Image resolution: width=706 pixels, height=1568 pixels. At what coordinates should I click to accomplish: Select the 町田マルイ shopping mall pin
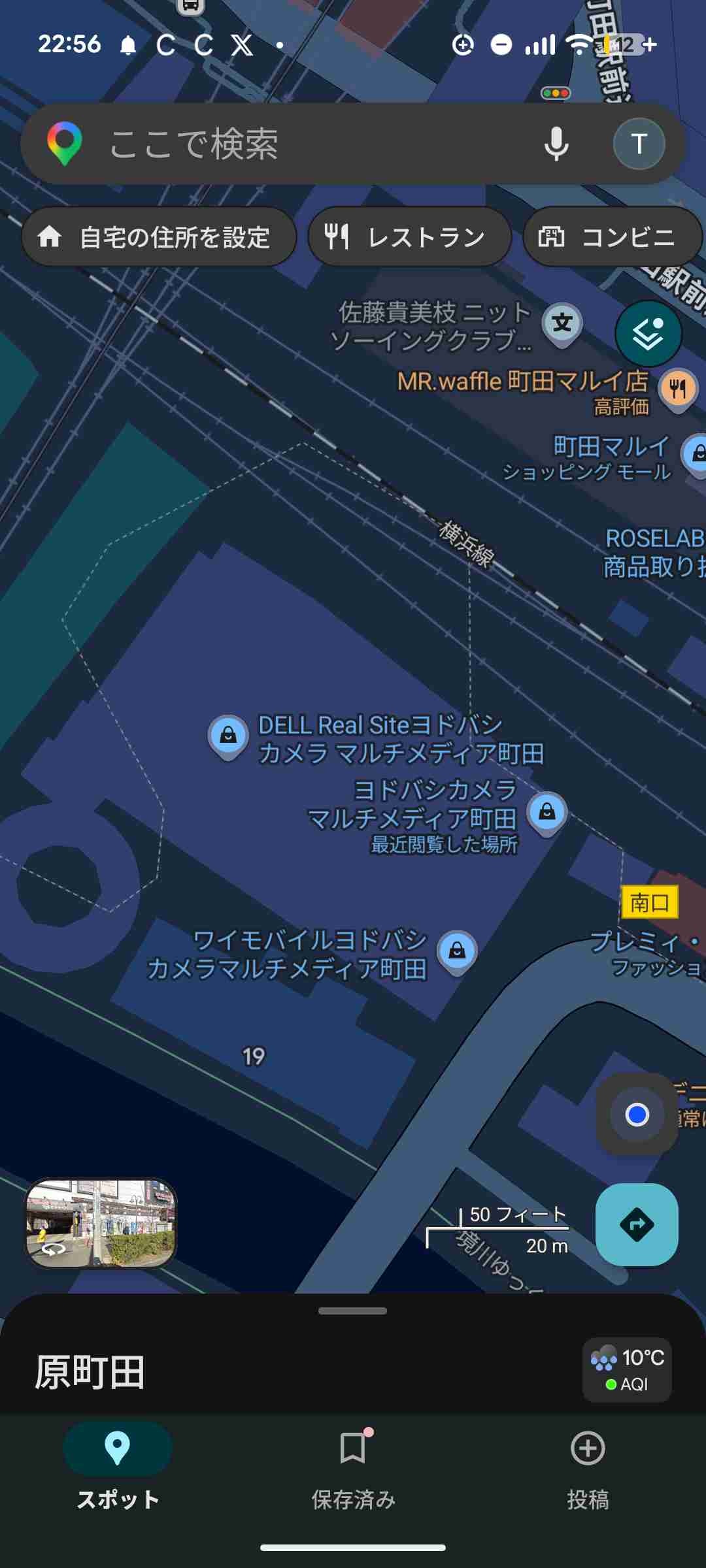tap(697, 453)
